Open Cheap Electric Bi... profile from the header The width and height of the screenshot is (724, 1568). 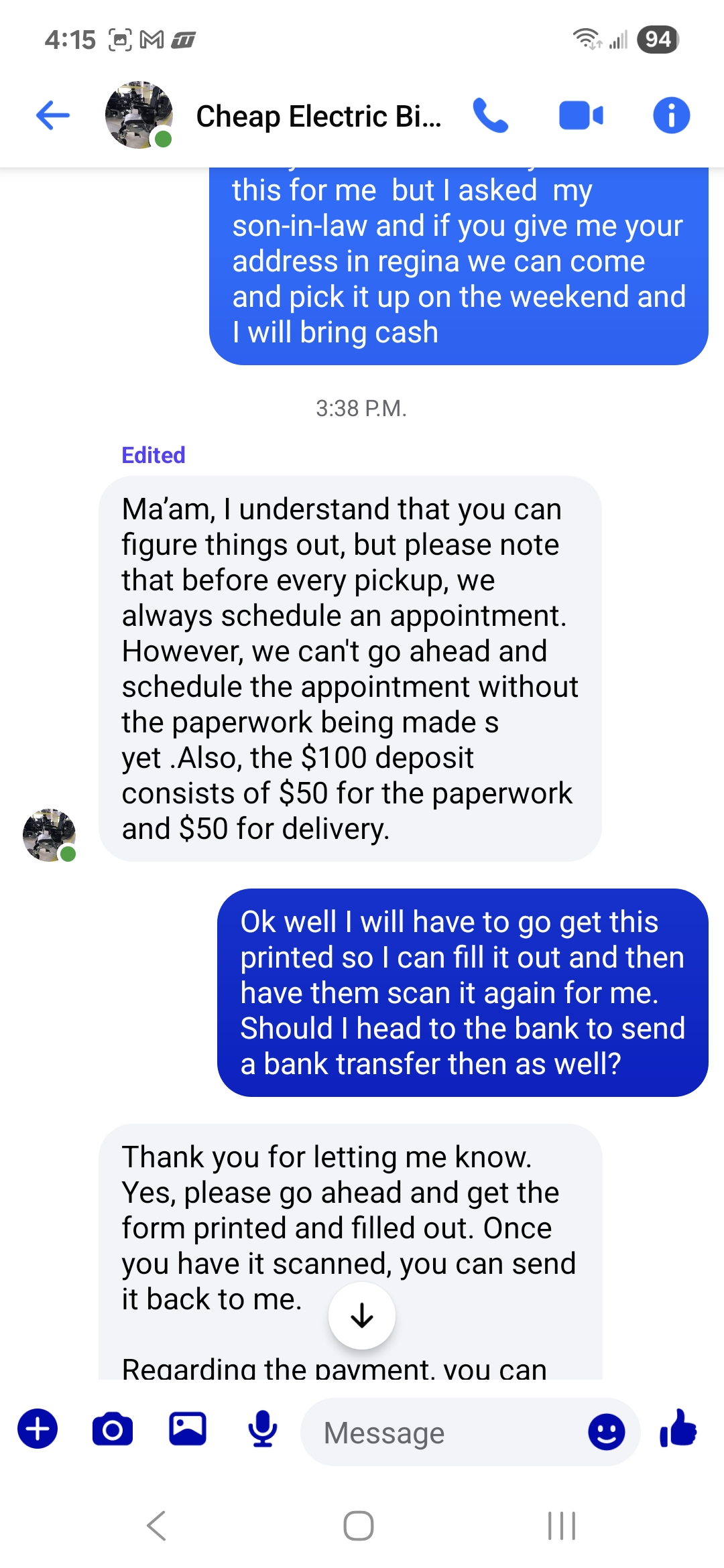[x=318, y=117]
